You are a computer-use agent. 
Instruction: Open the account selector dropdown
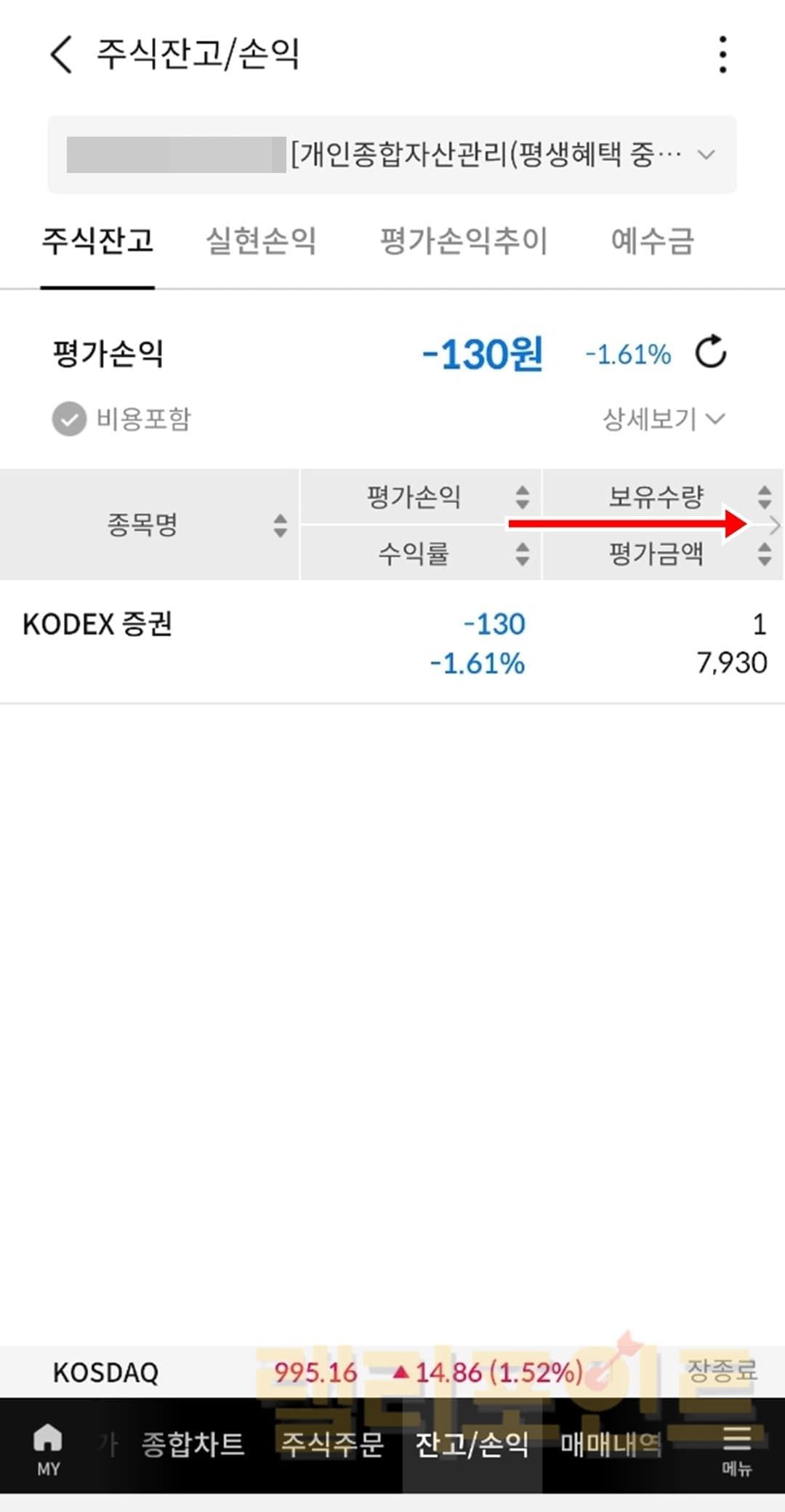click(x=392, y=155)
